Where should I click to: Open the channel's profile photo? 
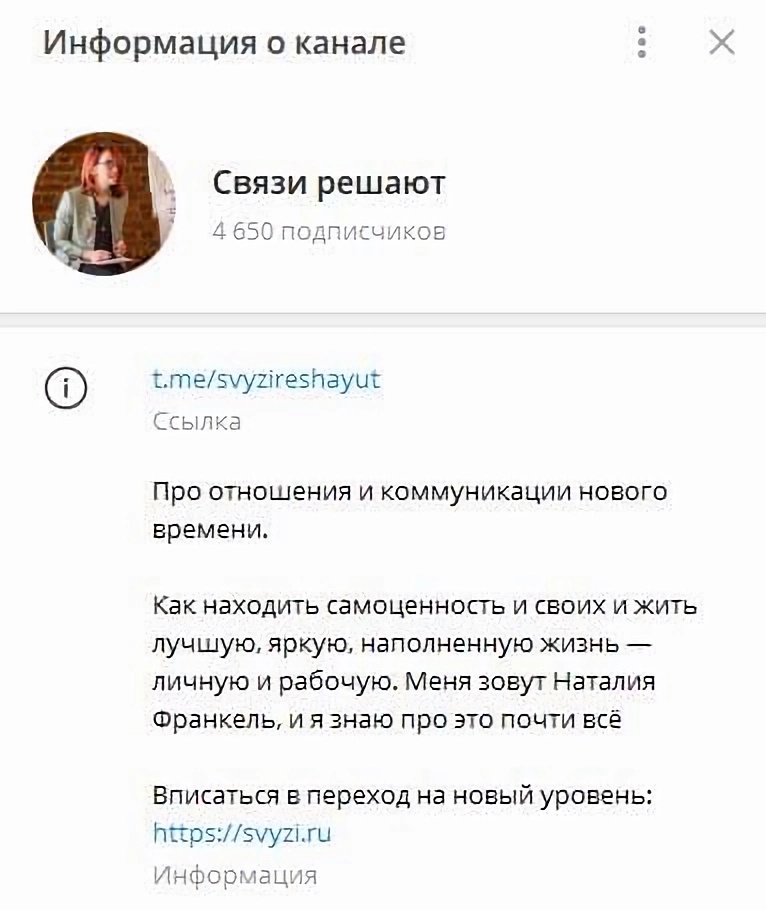pos(104,204)
